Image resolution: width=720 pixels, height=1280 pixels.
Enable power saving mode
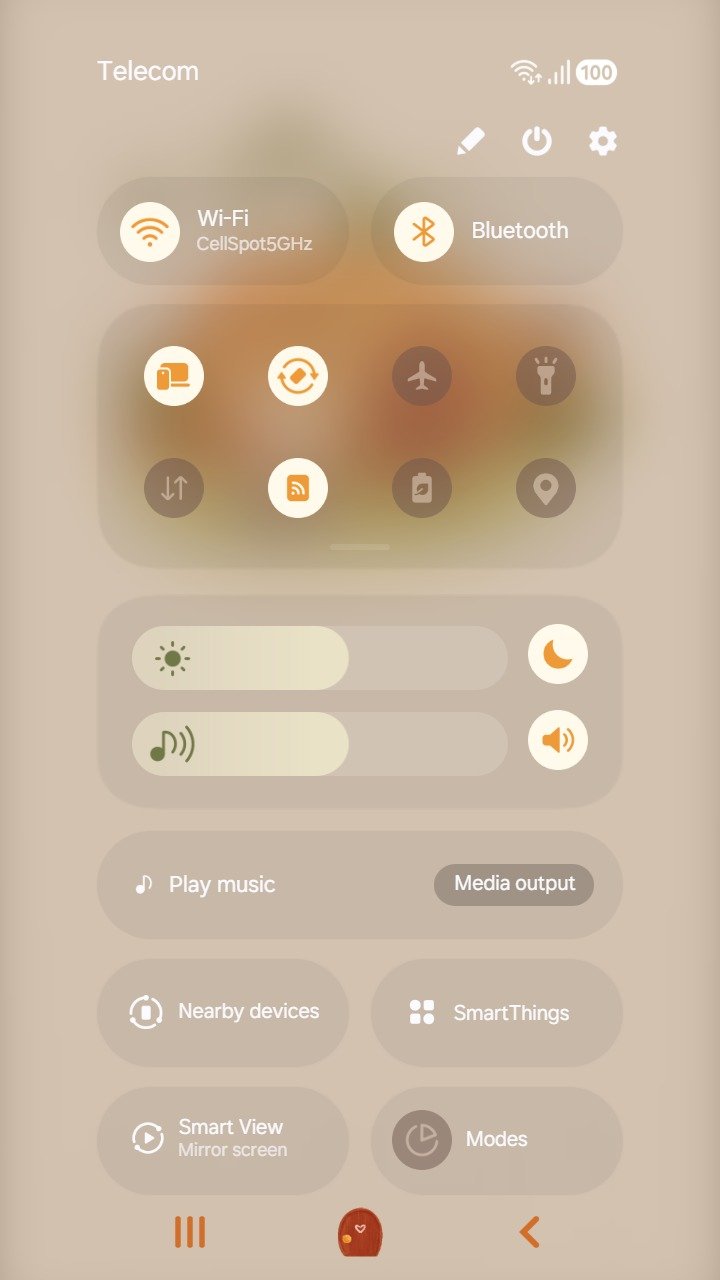[x=422, y=488]
